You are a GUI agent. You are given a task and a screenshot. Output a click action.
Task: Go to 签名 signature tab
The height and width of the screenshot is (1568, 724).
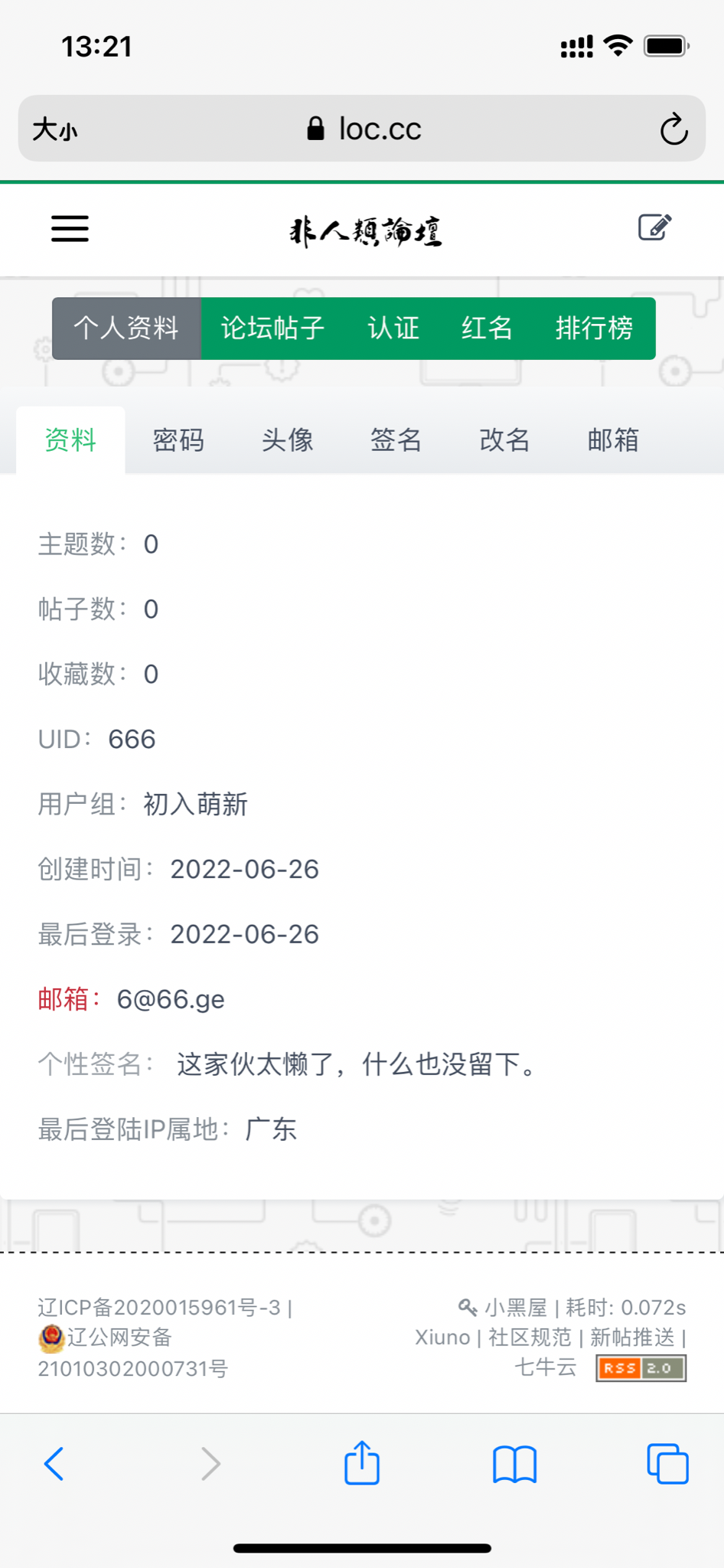click(x=396, y=440)
